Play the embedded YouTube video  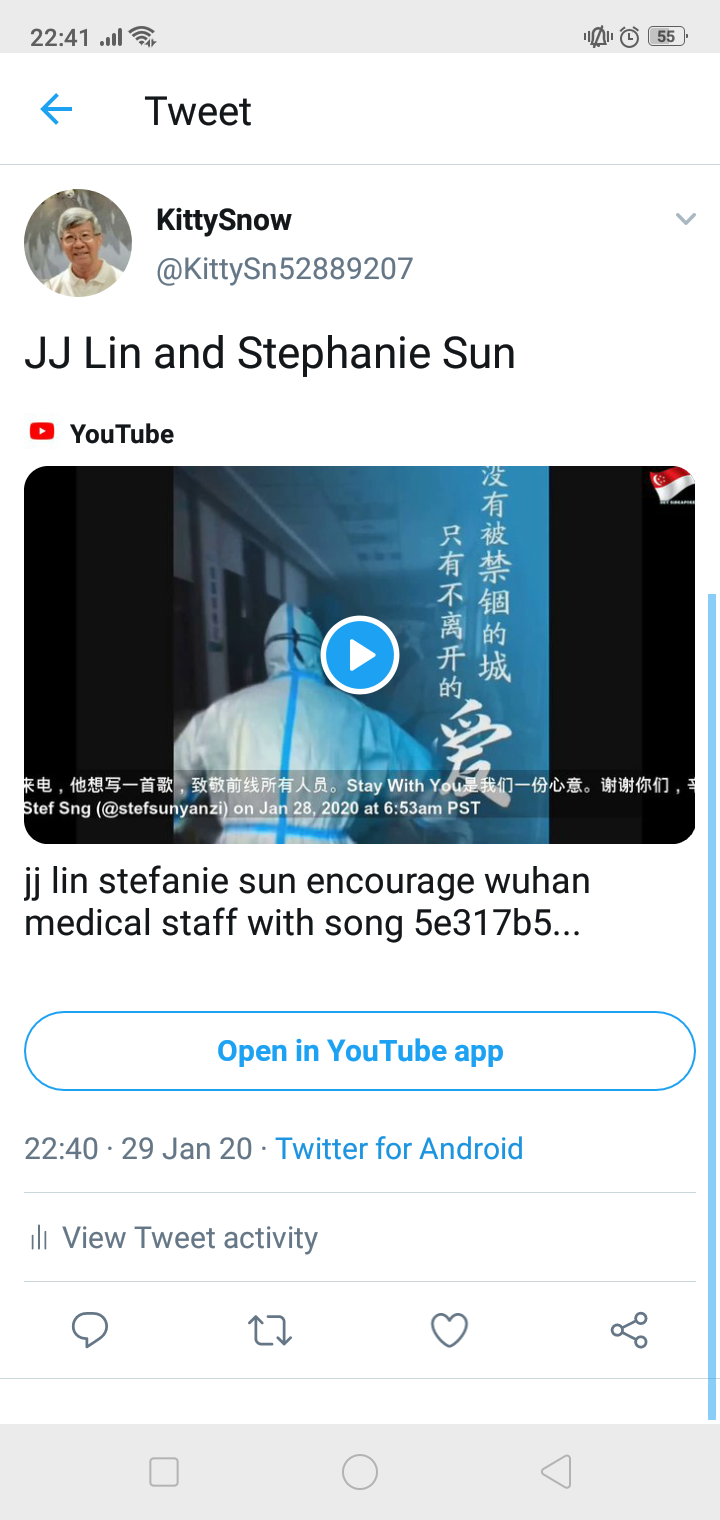360,655
